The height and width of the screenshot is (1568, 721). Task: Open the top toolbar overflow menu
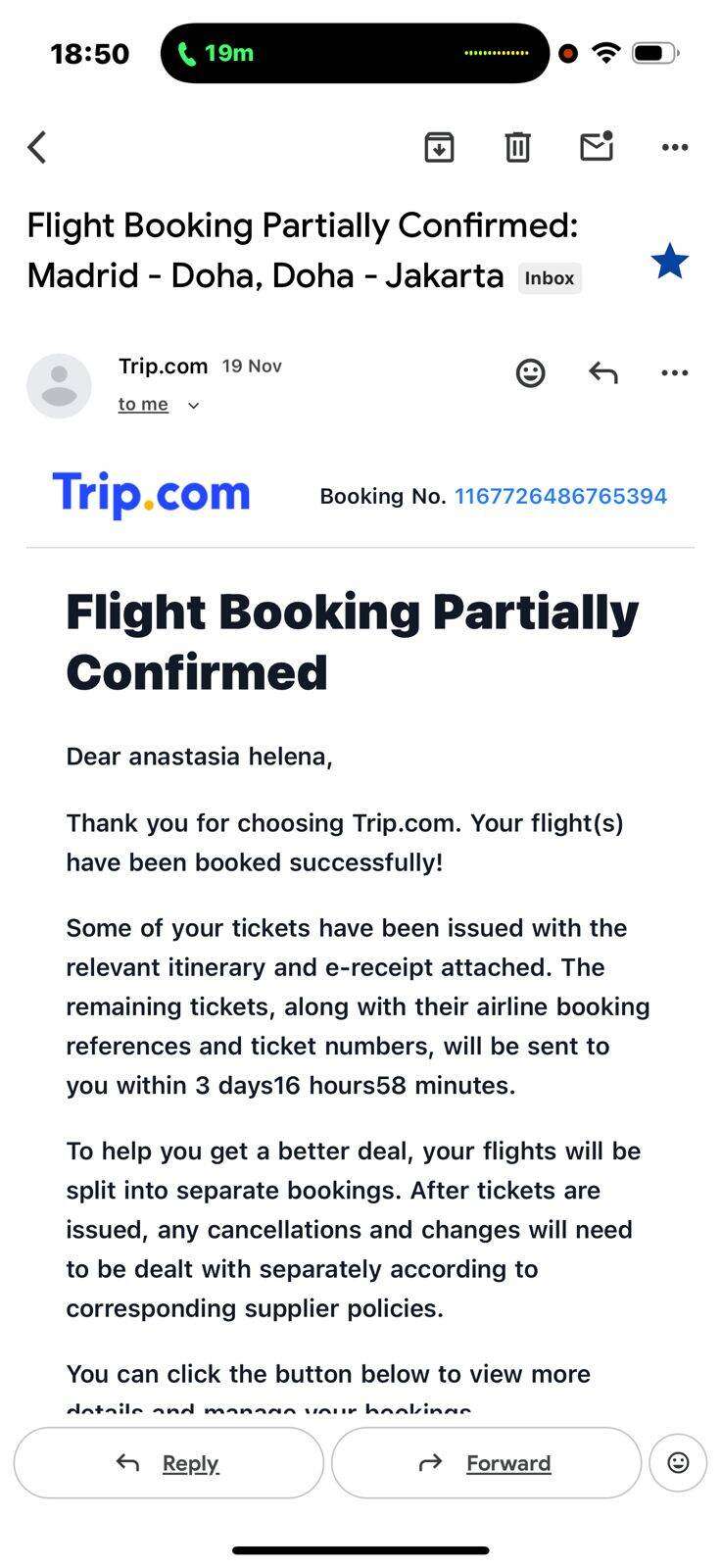coord(674,147)
